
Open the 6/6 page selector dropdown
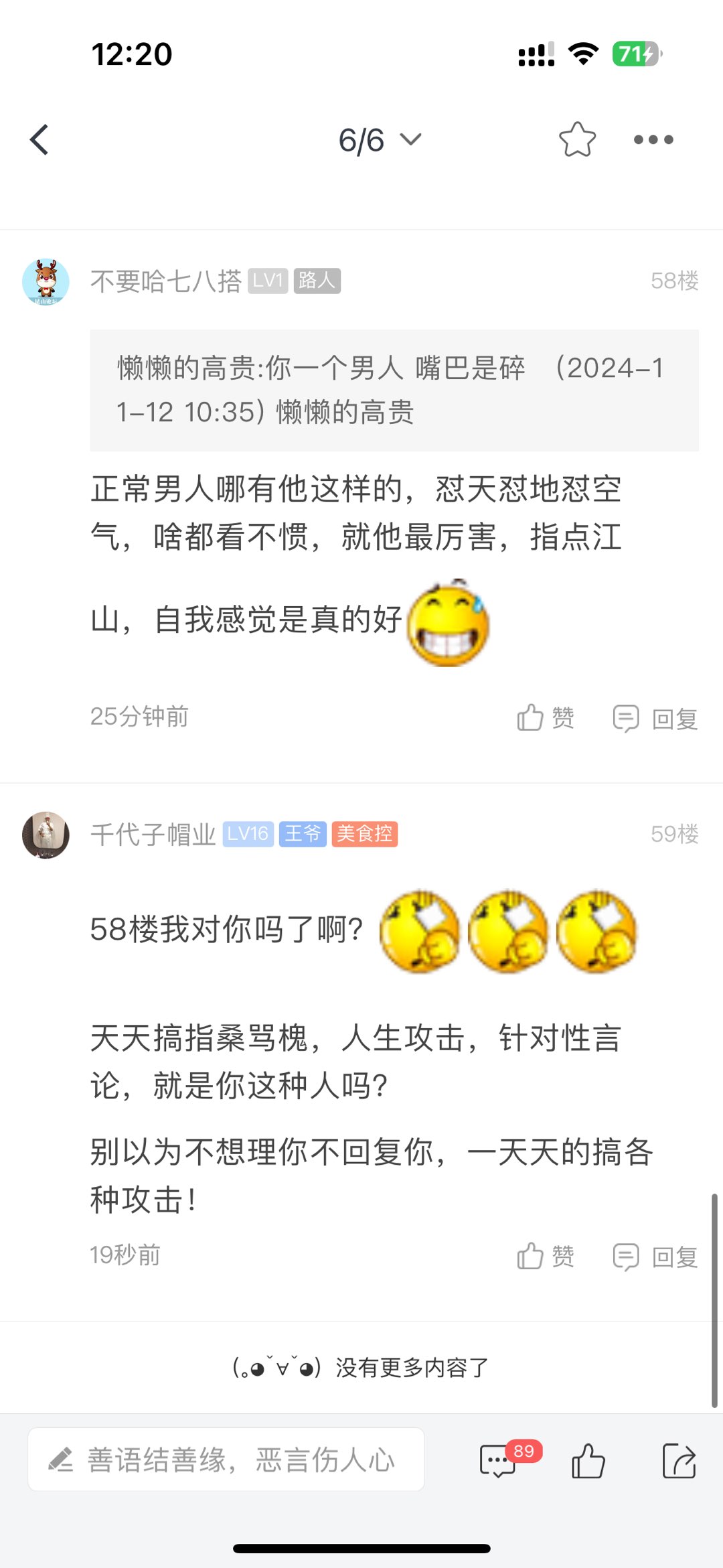click(380, 140)
